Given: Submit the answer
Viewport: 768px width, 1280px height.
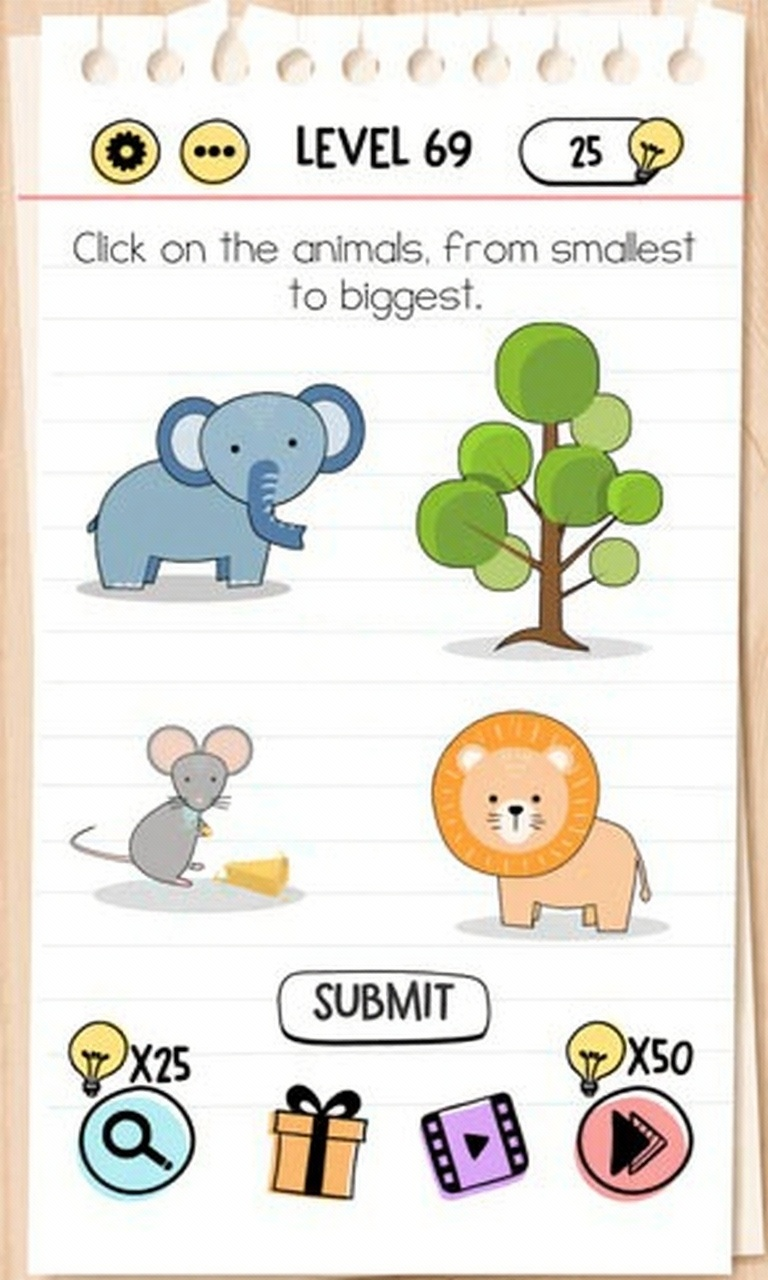Looking at the screenshot, I should [384, 1003].
